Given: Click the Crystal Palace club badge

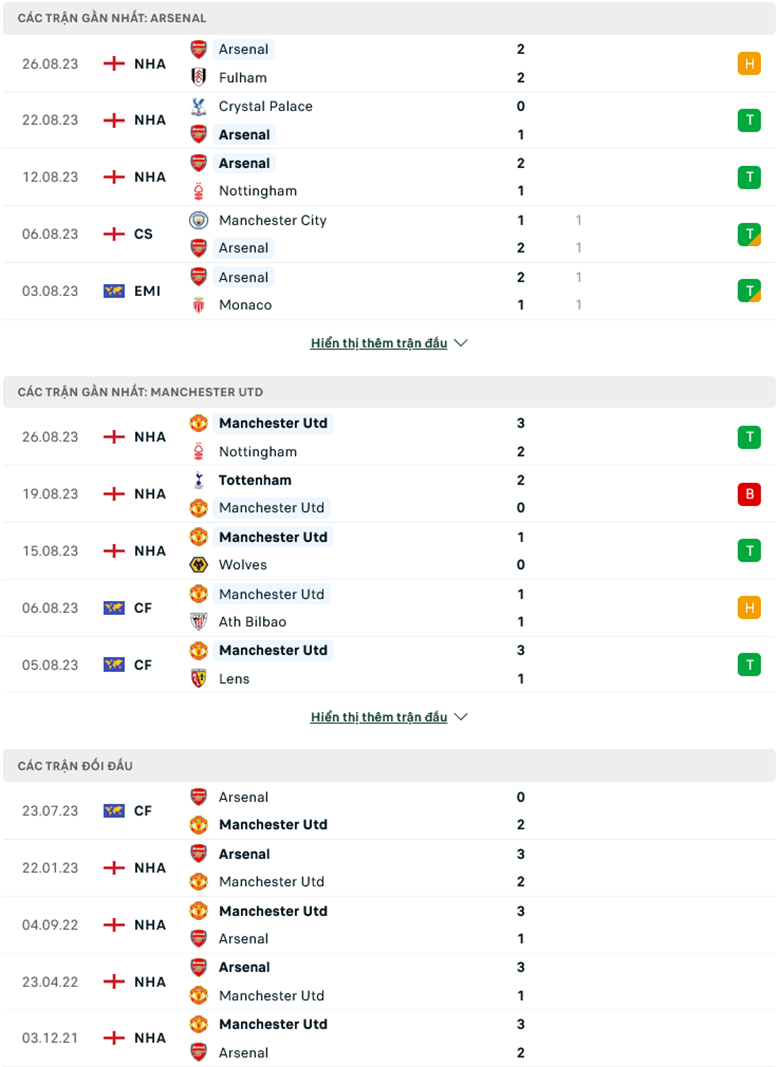Looking at the screenshot, I should click(197, 105).
